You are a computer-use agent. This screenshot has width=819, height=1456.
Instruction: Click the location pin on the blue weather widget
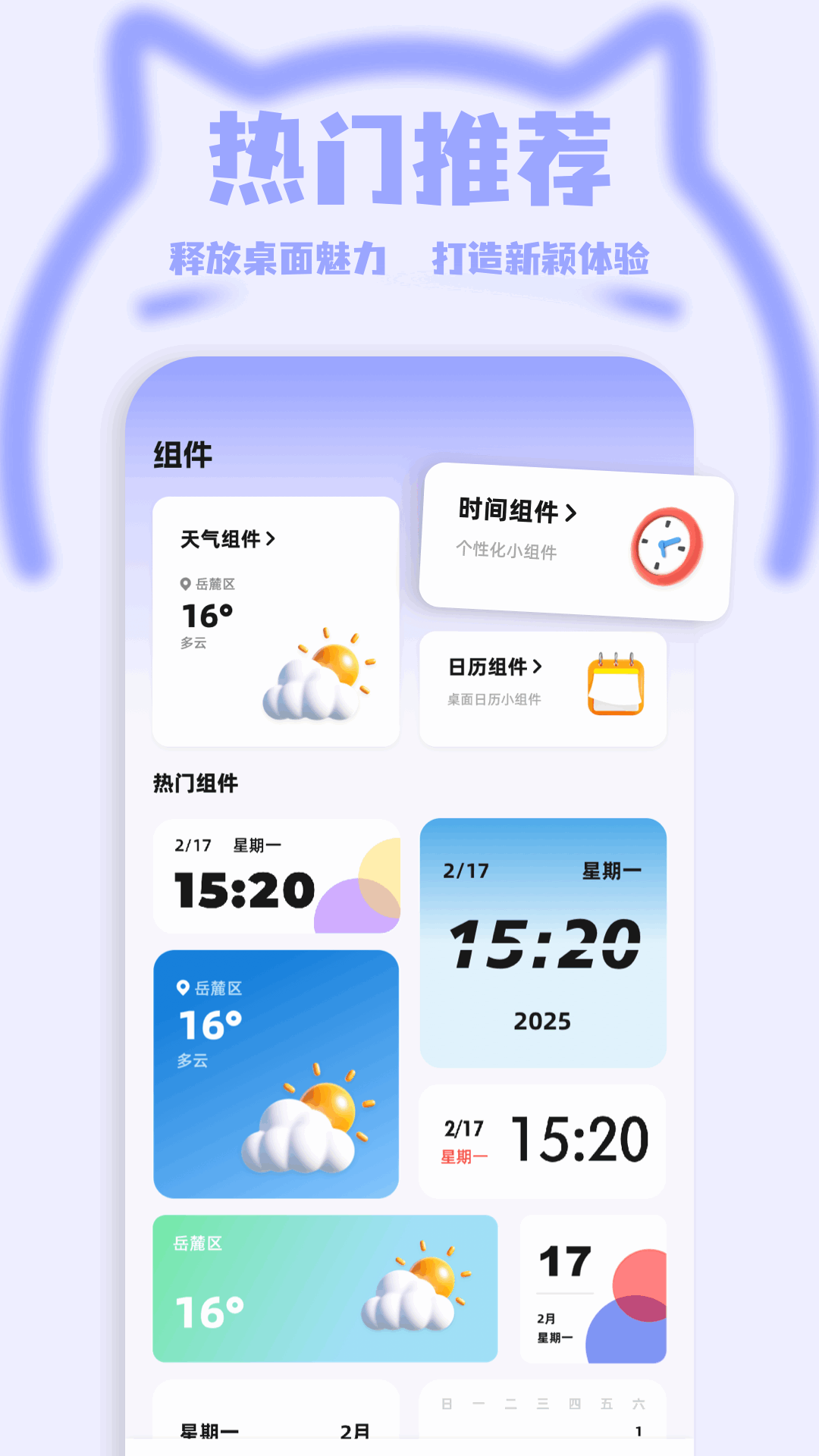(182, 986)
